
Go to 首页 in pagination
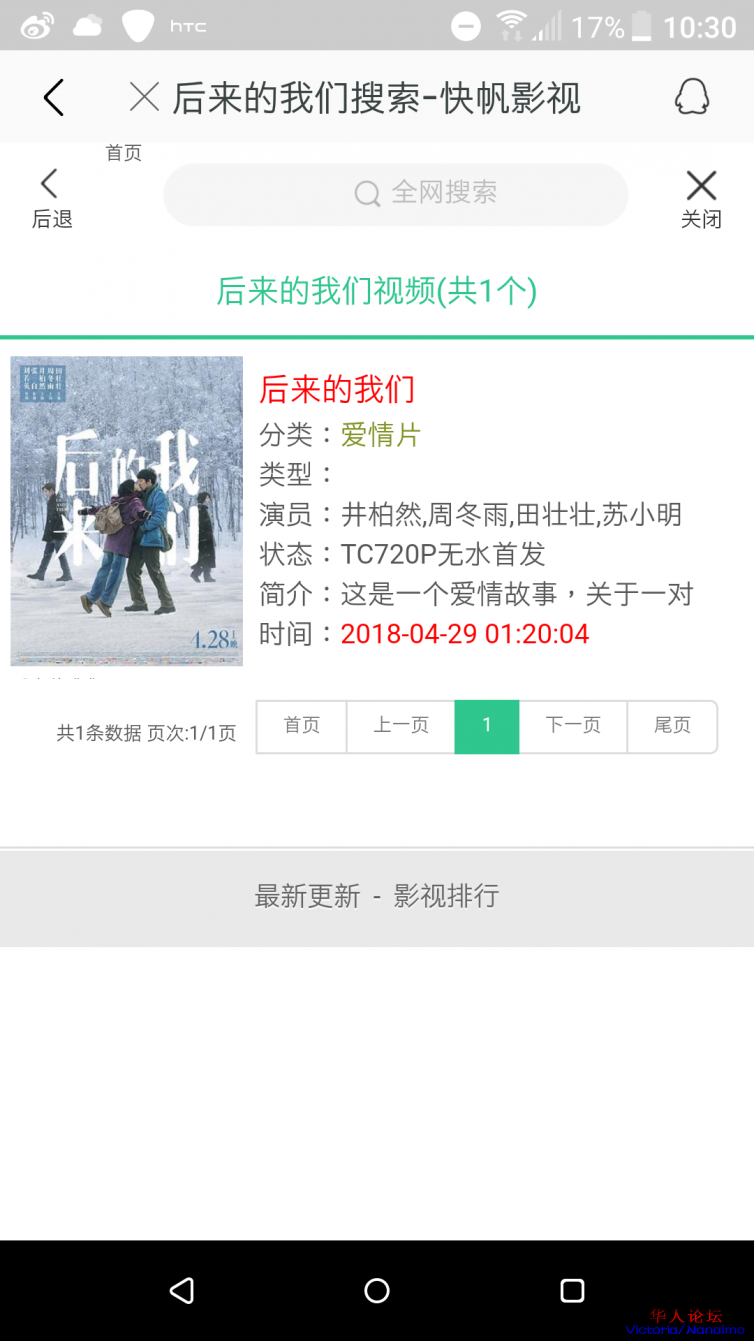302,726
